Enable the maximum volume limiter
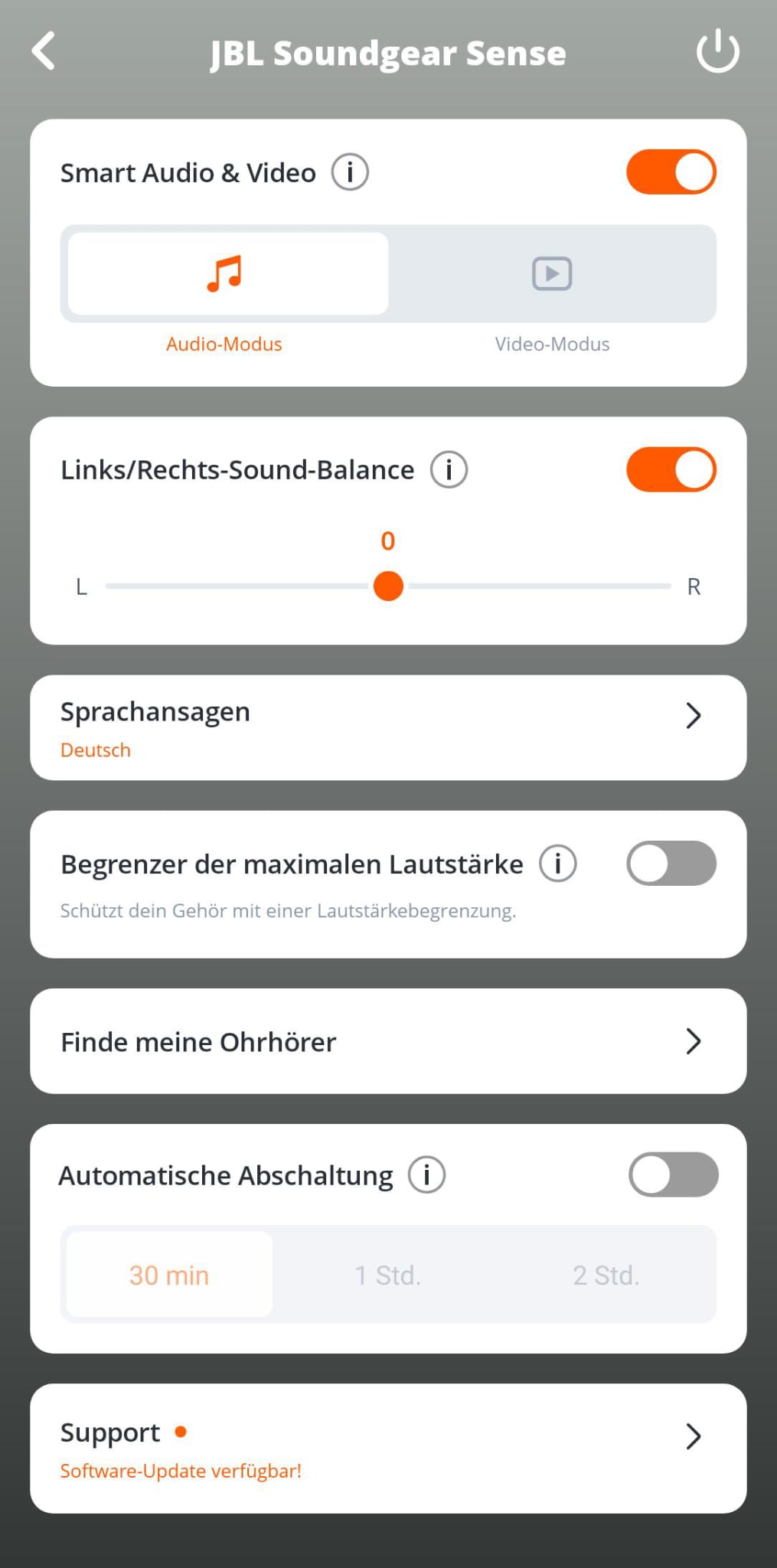 point(671,864)
